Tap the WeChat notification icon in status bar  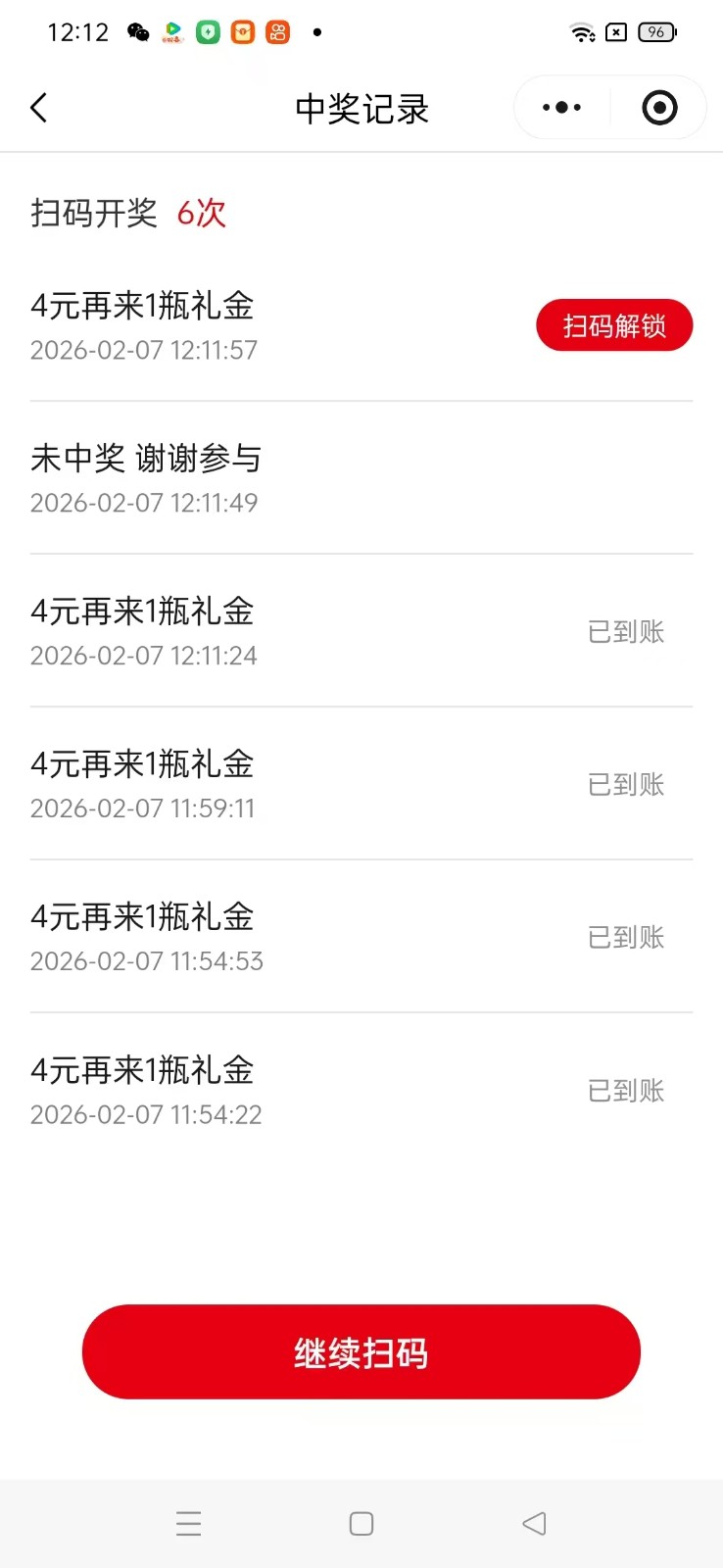tap(137, 31)
